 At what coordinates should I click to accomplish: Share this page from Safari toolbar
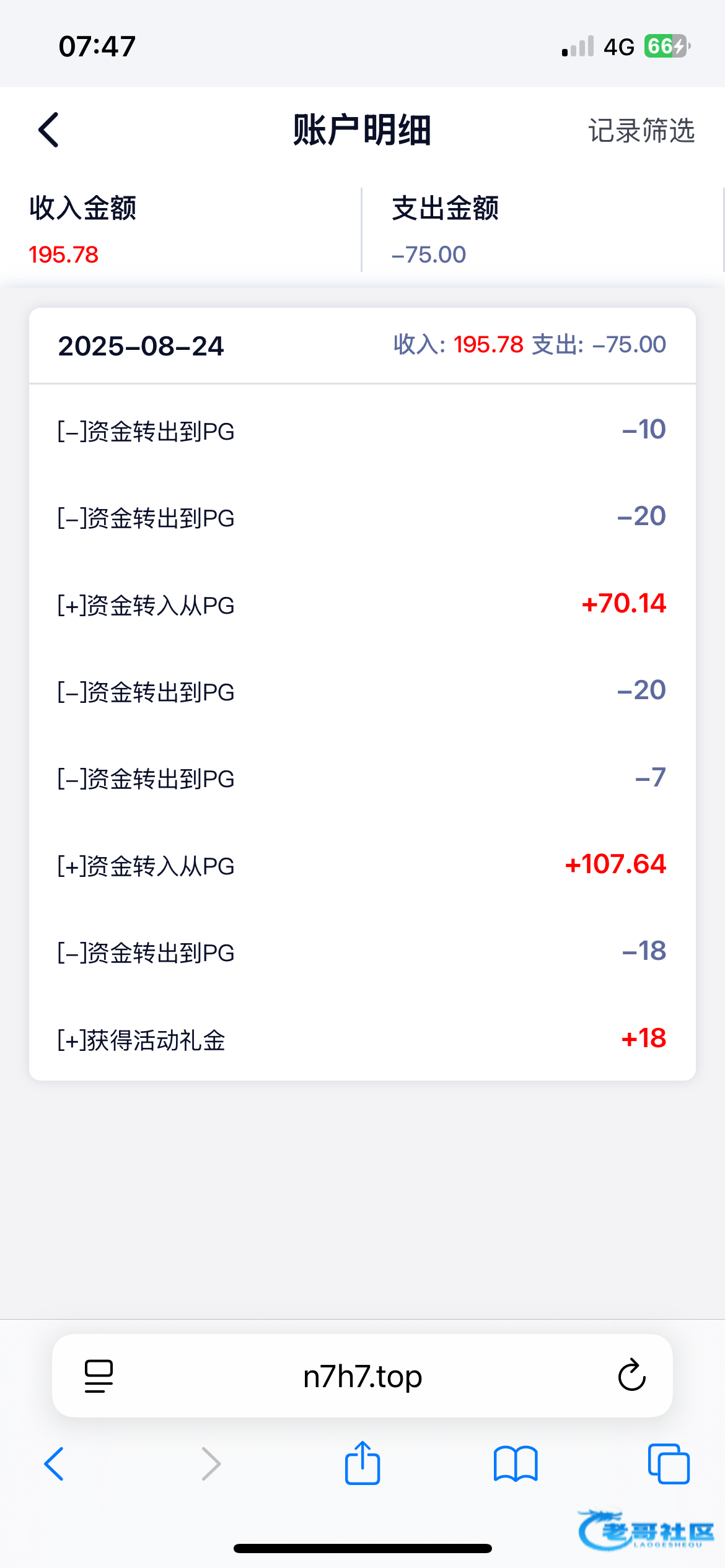362,1463
